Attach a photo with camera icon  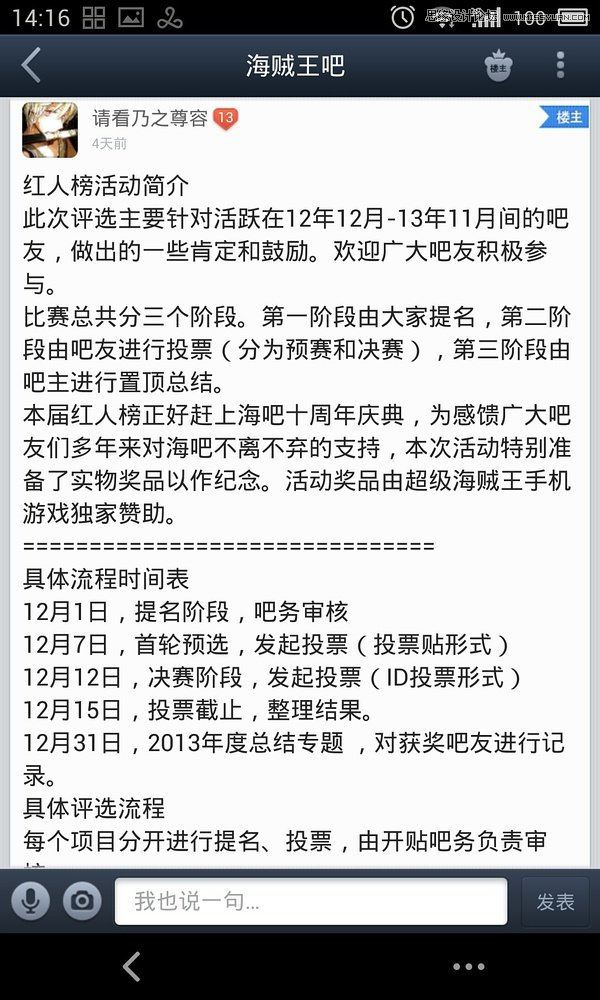tap(82, 901)
